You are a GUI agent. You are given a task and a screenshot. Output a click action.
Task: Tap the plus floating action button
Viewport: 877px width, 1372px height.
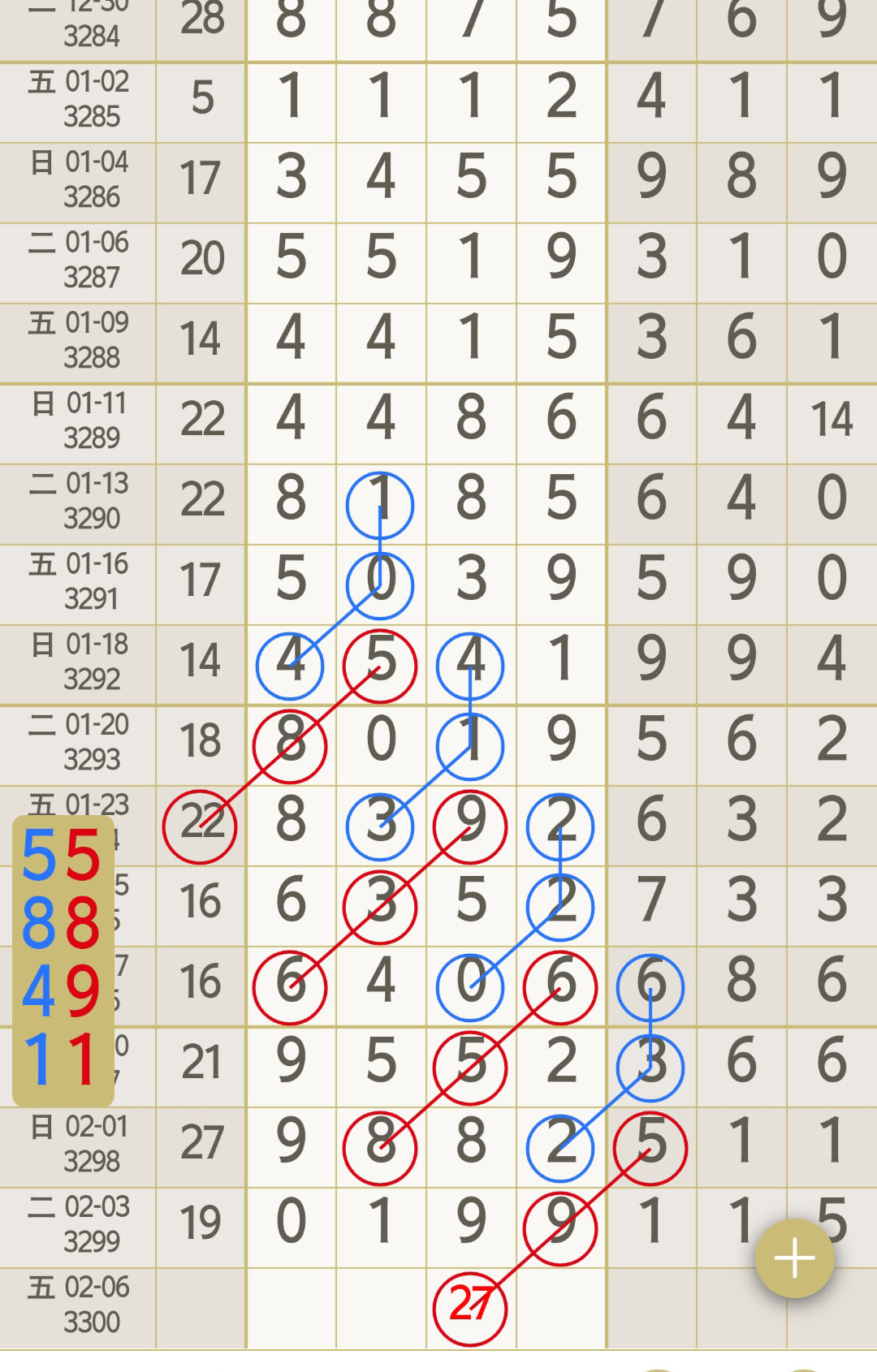[794, 1258]
